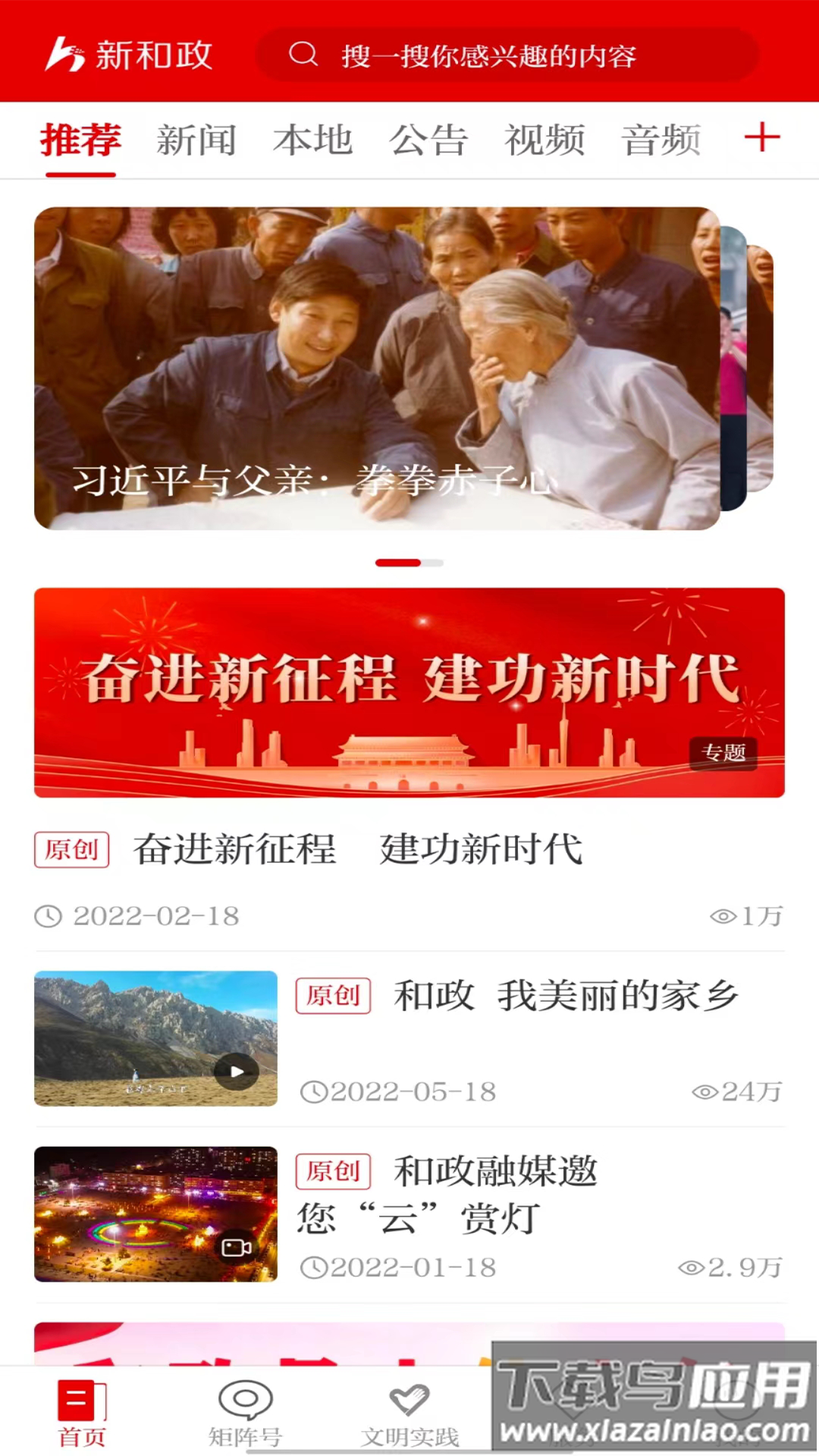The image size is (819, 1456).
Task: Tap the plus icon to add more channels
Action: point(763,139)
